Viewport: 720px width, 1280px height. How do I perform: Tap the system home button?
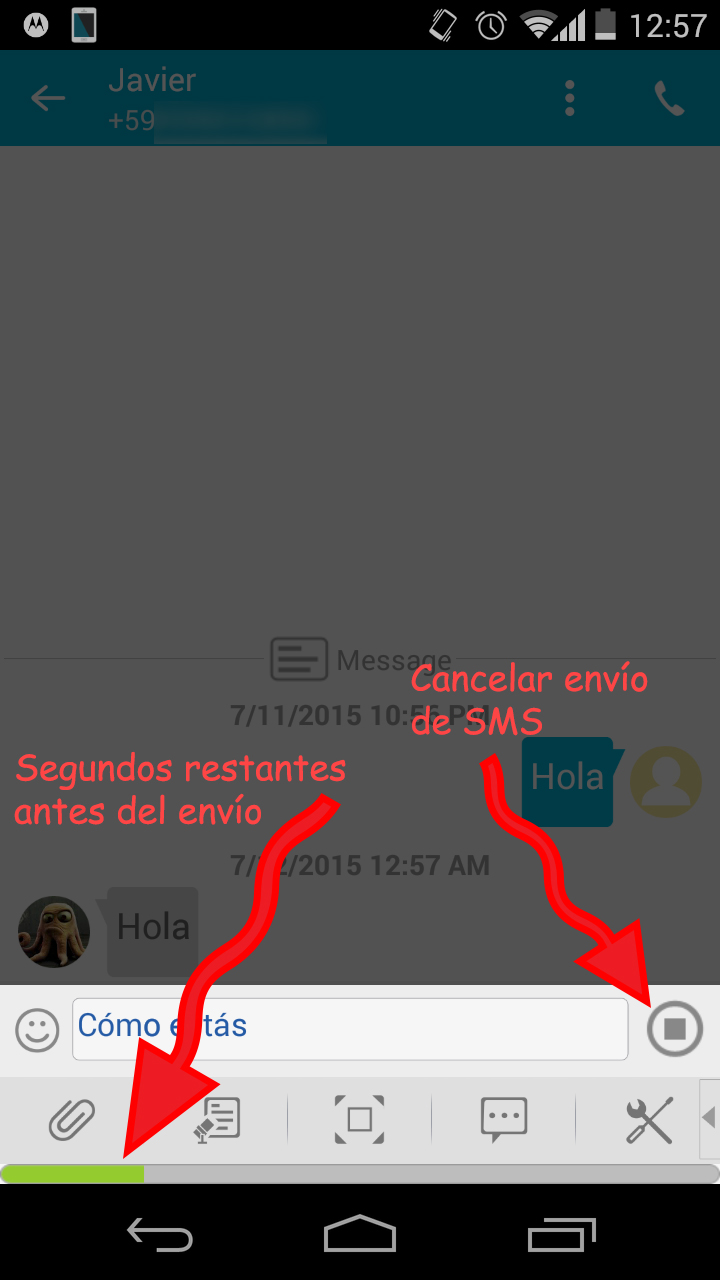point(359,1233)
